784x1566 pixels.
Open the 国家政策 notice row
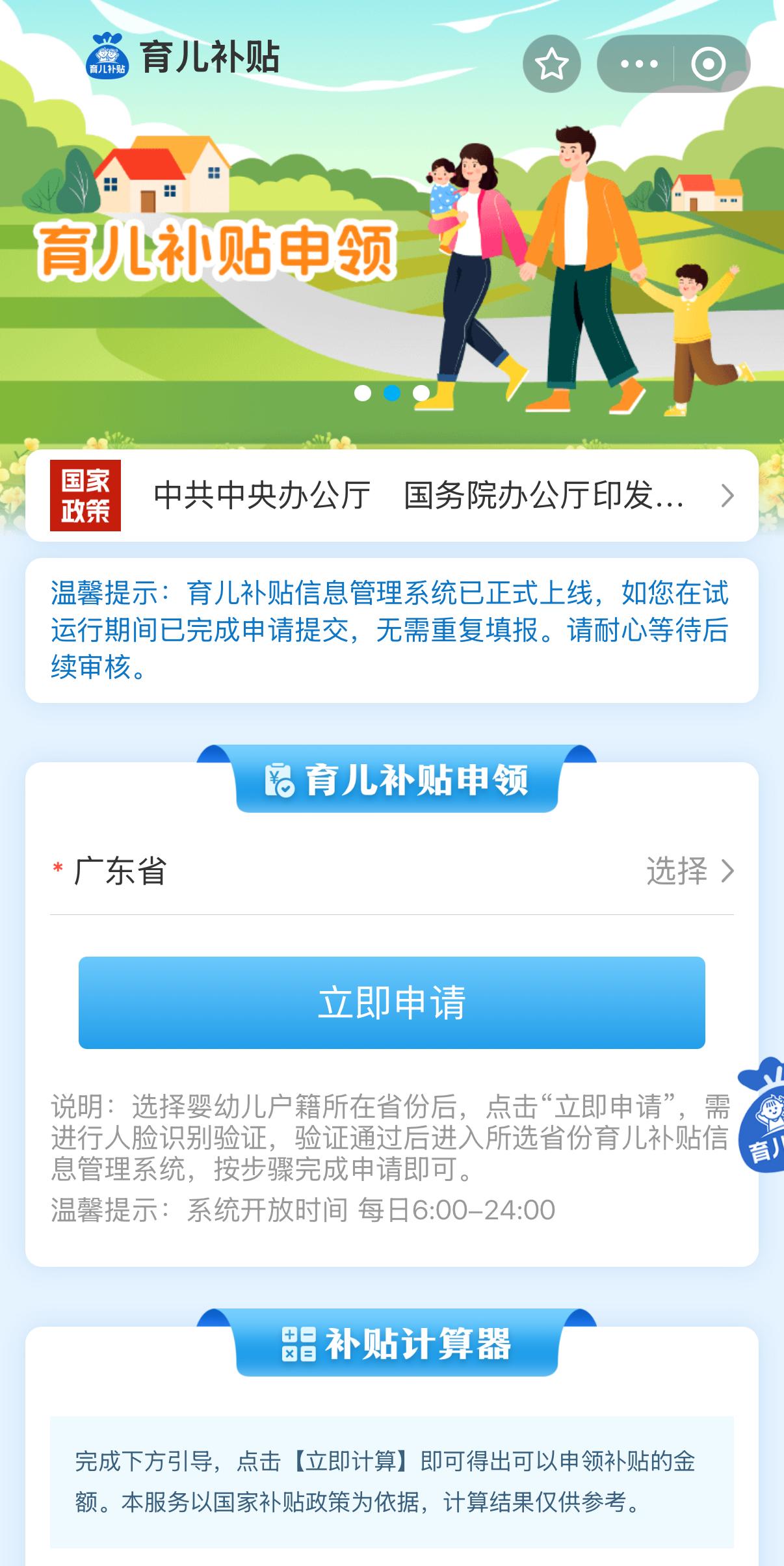tap(391, 496)
